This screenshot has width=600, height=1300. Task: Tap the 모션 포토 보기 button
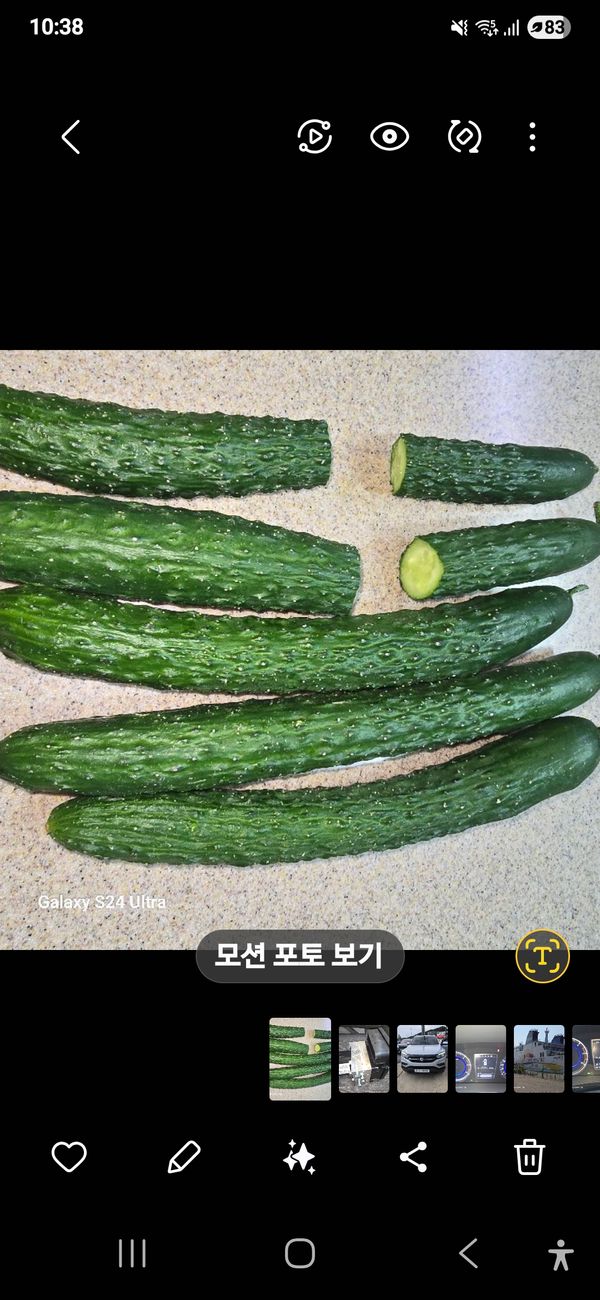click(299, 956)
